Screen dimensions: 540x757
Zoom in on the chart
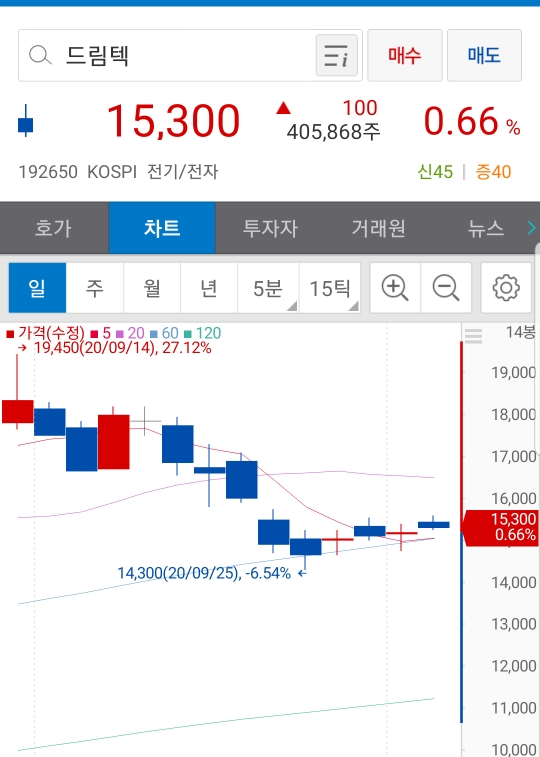(395, 288)
